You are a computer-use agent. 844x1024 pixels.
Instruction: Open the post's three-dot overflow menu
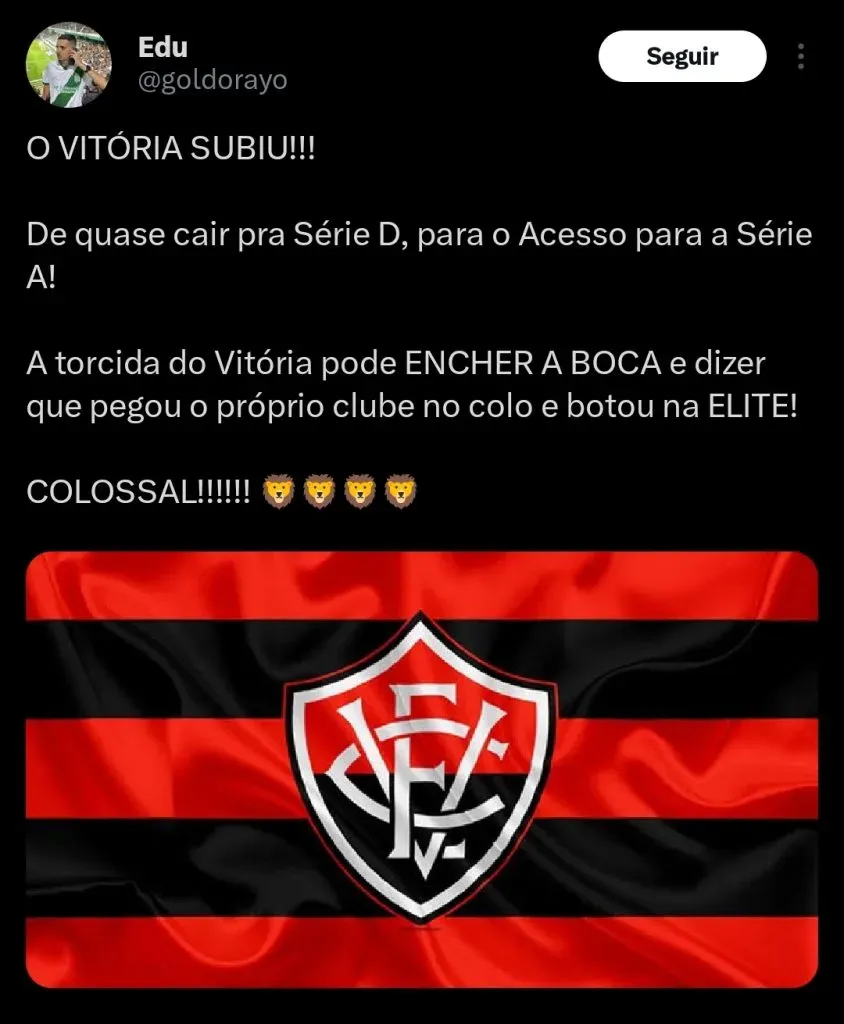801,56
